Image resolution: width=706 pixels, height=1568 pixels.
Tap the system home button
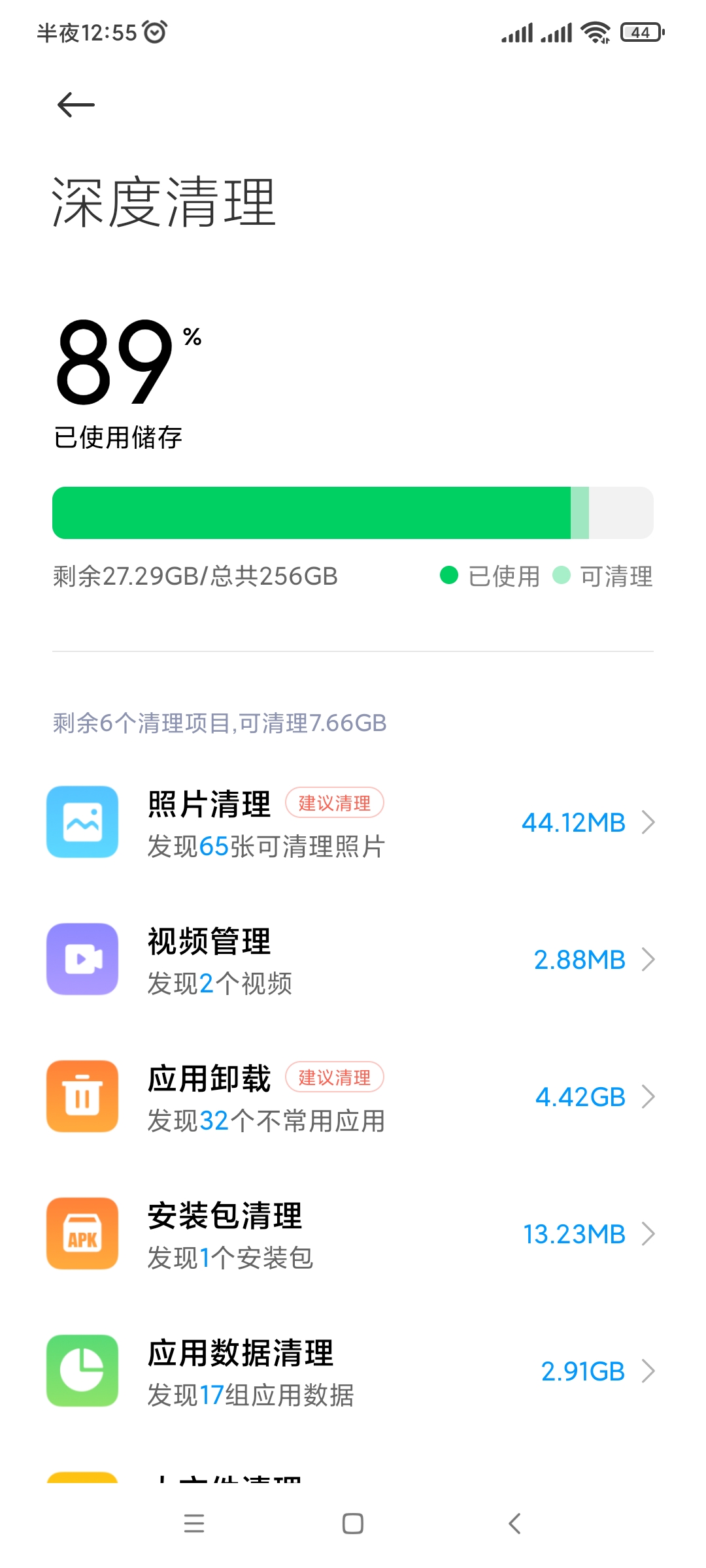(353, 1524)
